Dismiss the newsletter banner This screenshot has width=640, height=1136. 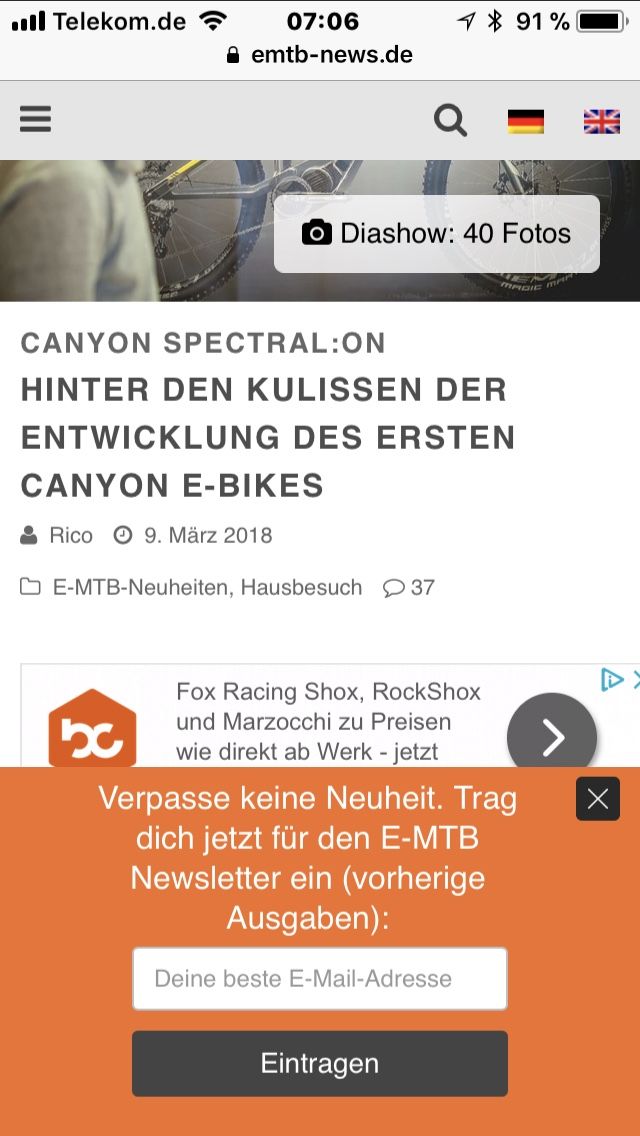point(598,799)
